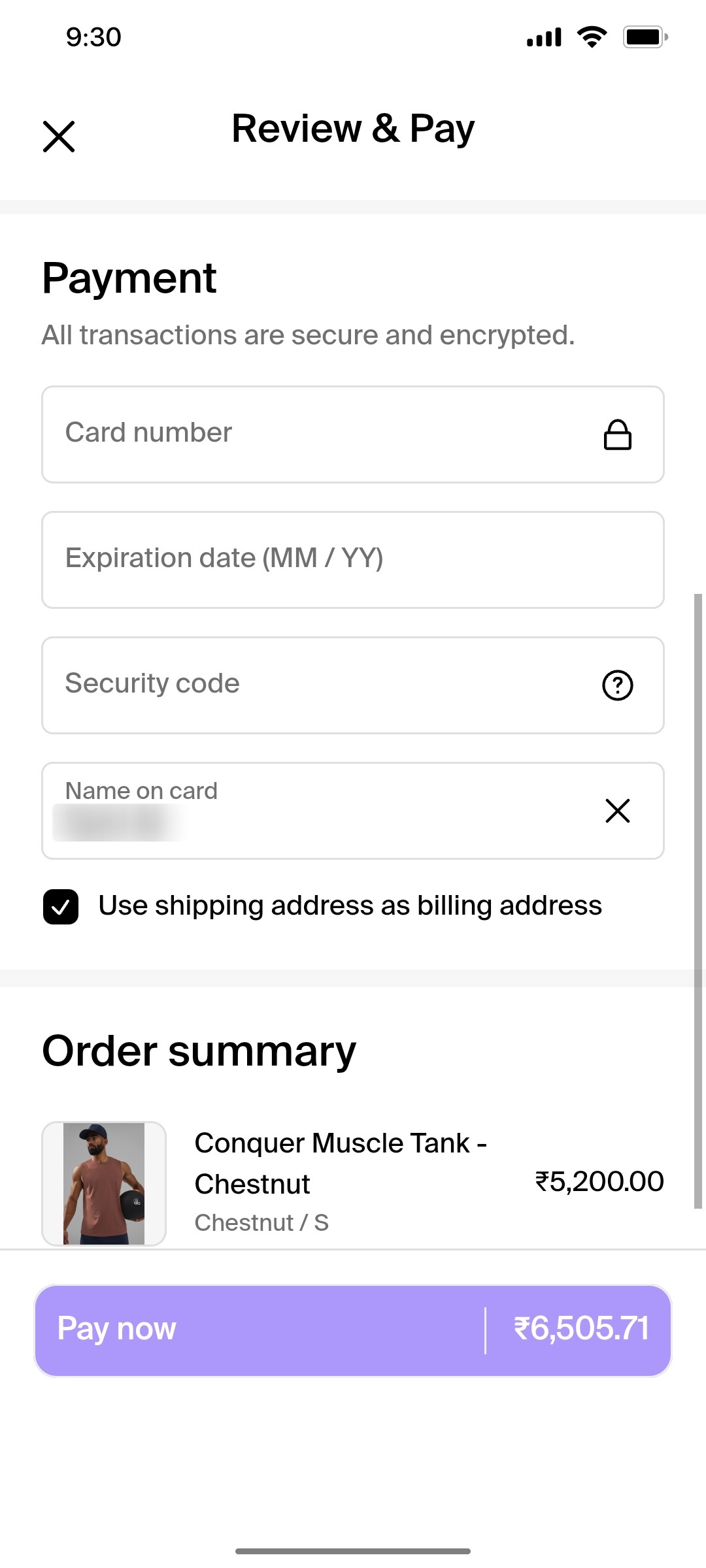Tap the Review & Pay title
The height and width of the screenshot is (1568, 706).
(x=353, y=128)
